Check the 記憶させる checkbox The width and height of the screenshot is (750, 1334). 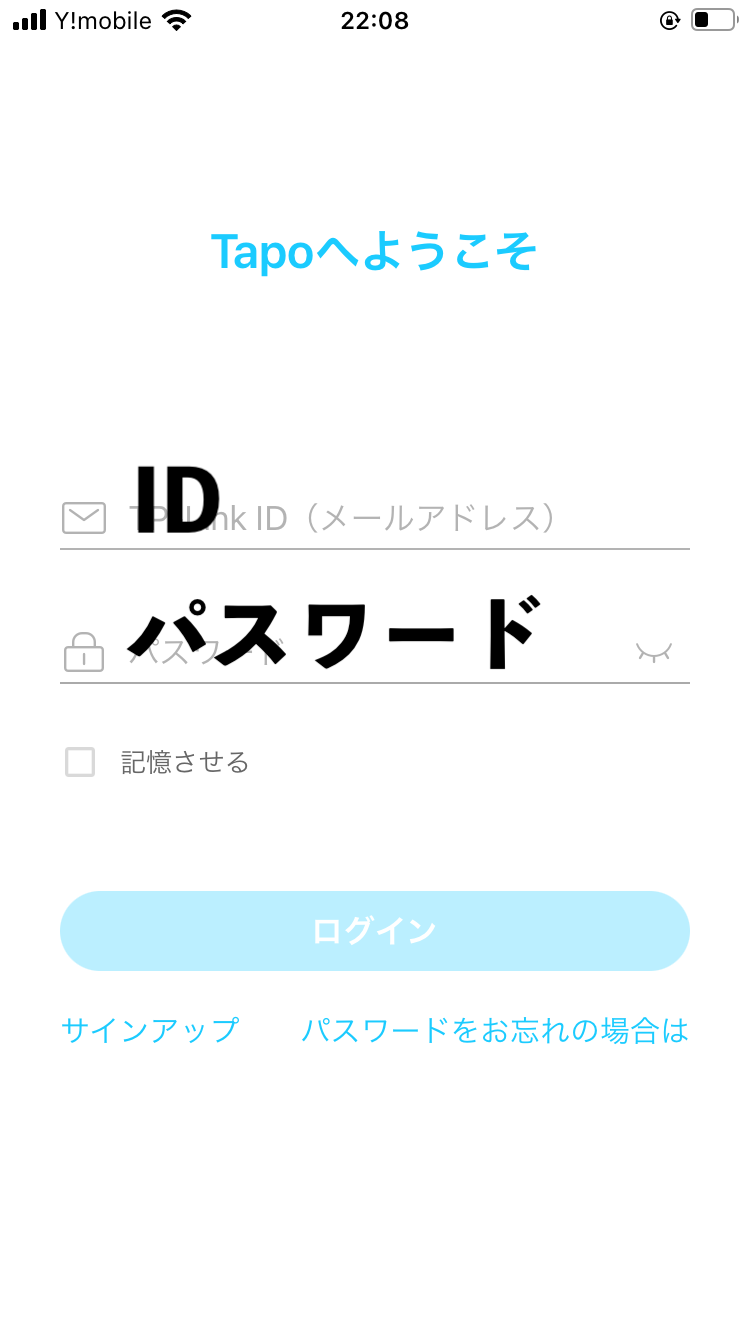pos(80,762)
